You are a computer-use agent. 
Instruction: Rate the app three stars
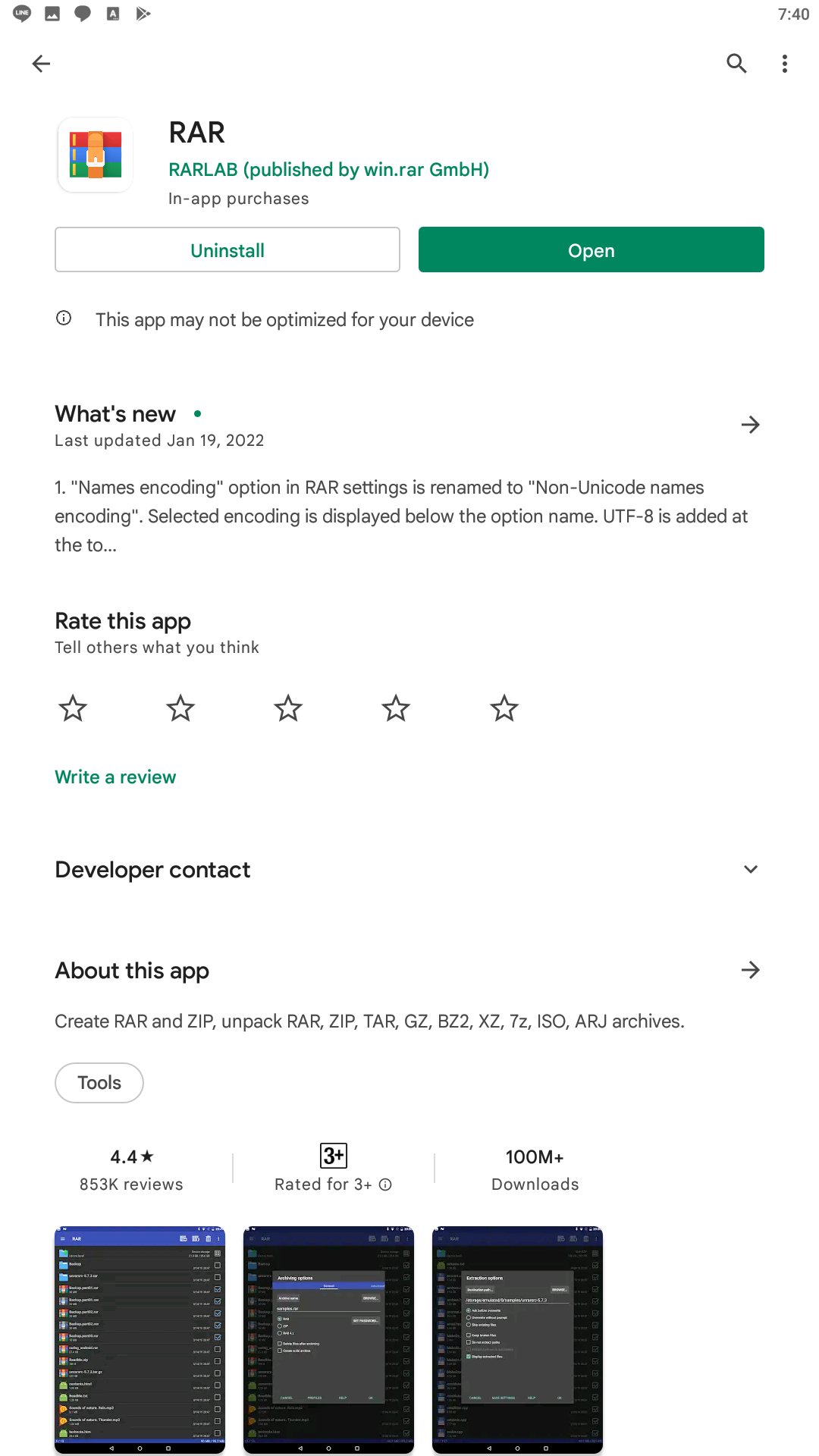click(x=288, y=709)
